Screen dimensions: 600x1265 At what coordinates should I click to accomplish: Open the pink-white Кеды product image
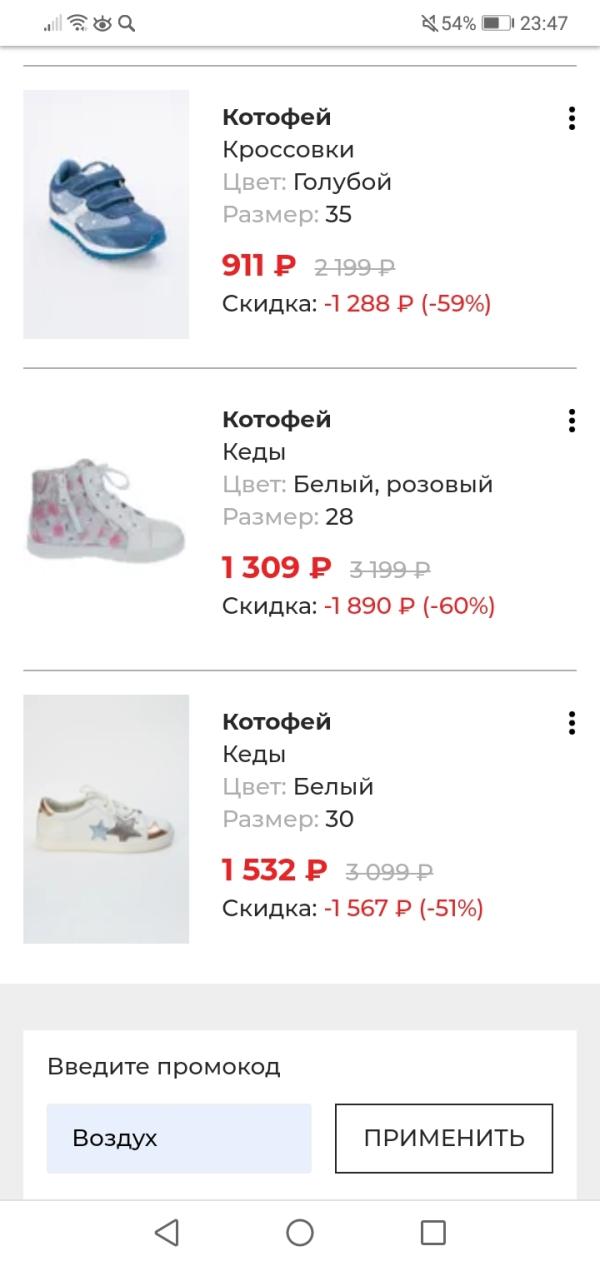point(106,516)
